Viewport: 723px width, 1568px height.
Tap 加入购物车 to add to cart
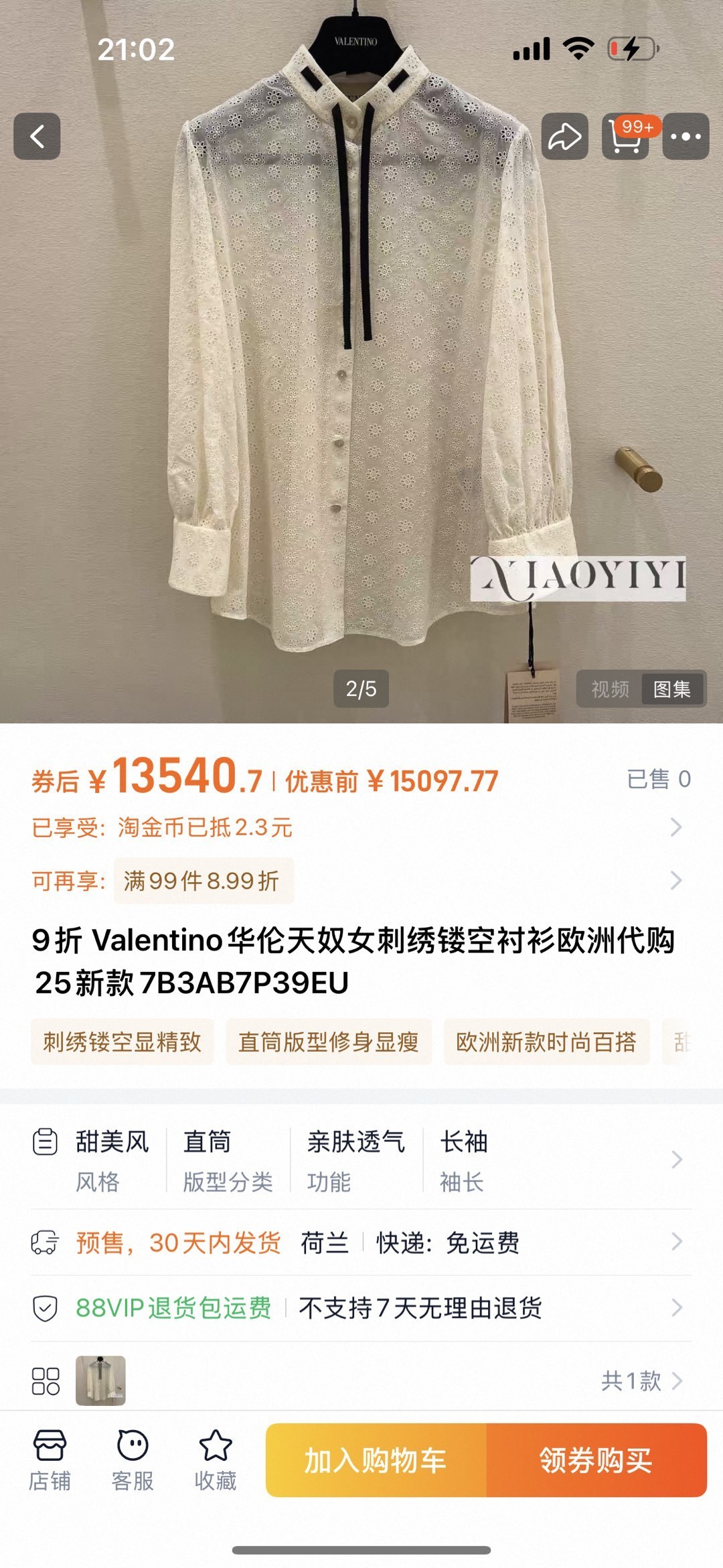(x=376, y=1460)
